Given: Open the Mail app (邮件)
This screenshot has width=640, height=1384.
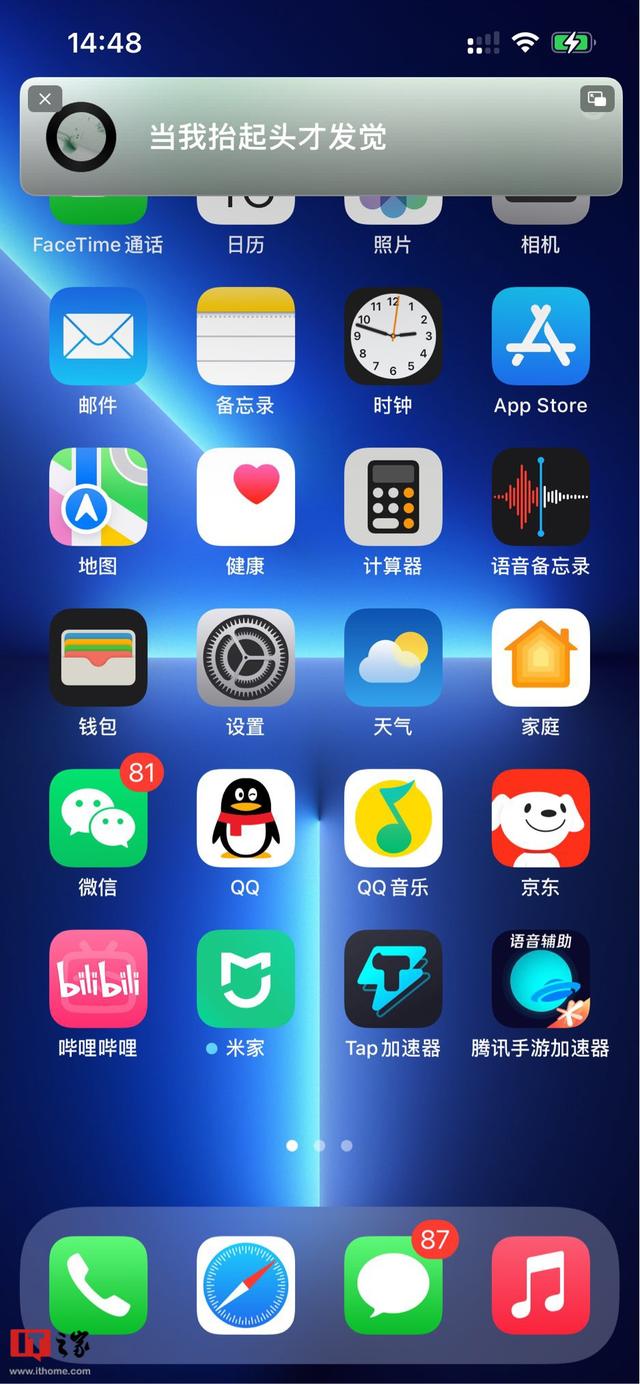Looking at the screenshot, I should (x=98, y=336).
